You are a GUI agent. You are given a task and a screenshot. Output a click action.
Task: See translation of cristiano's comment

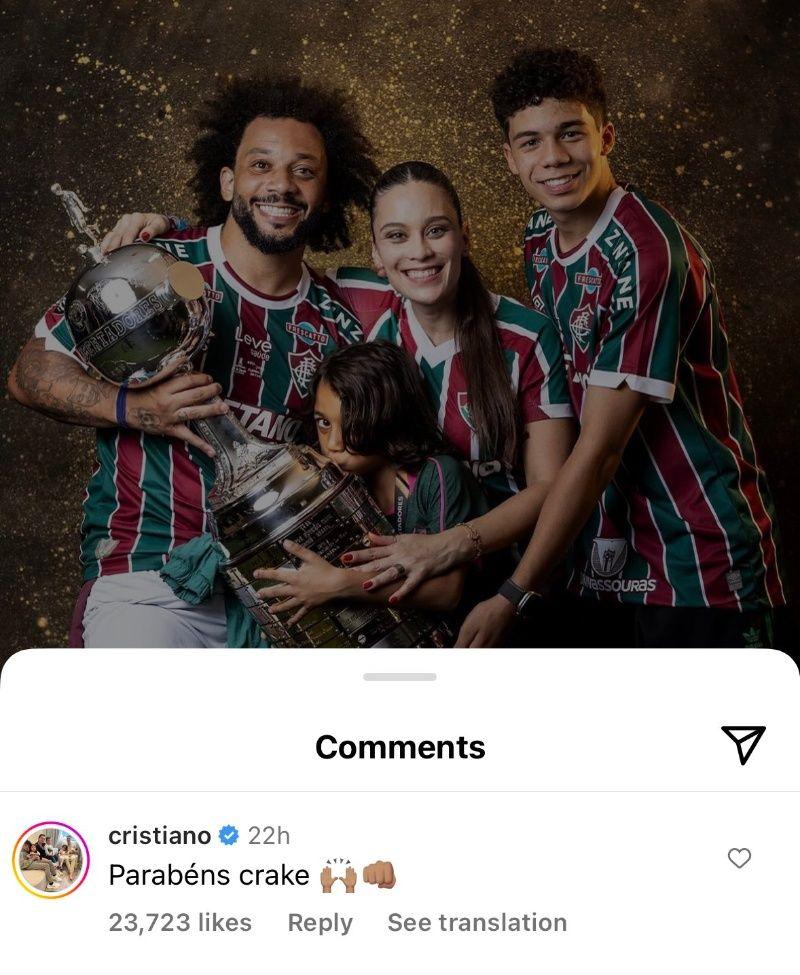(477, 922)
